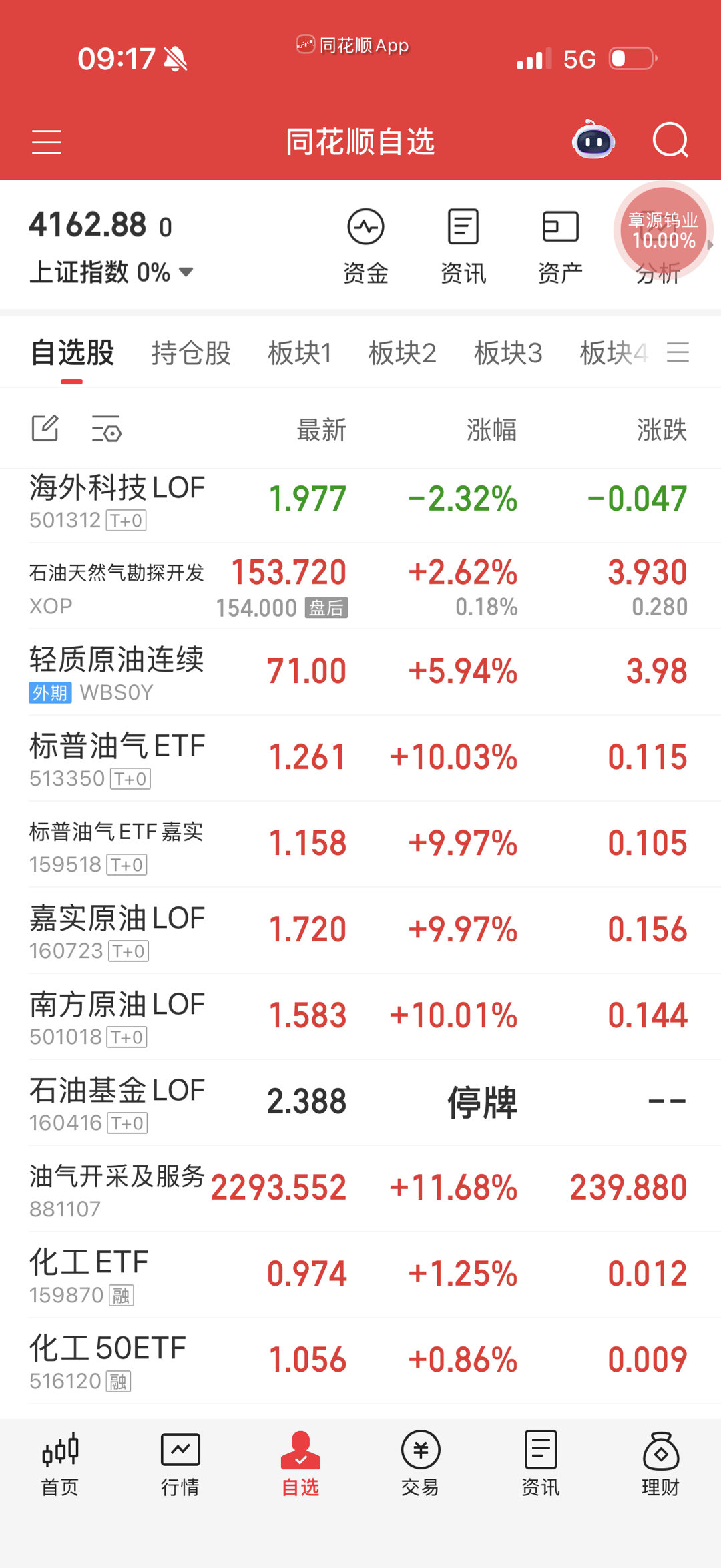View the suspended 石油基金LOF row
Viewport: 721px width, 1568px height.
pyautogui.click(x=267, y=1101)
